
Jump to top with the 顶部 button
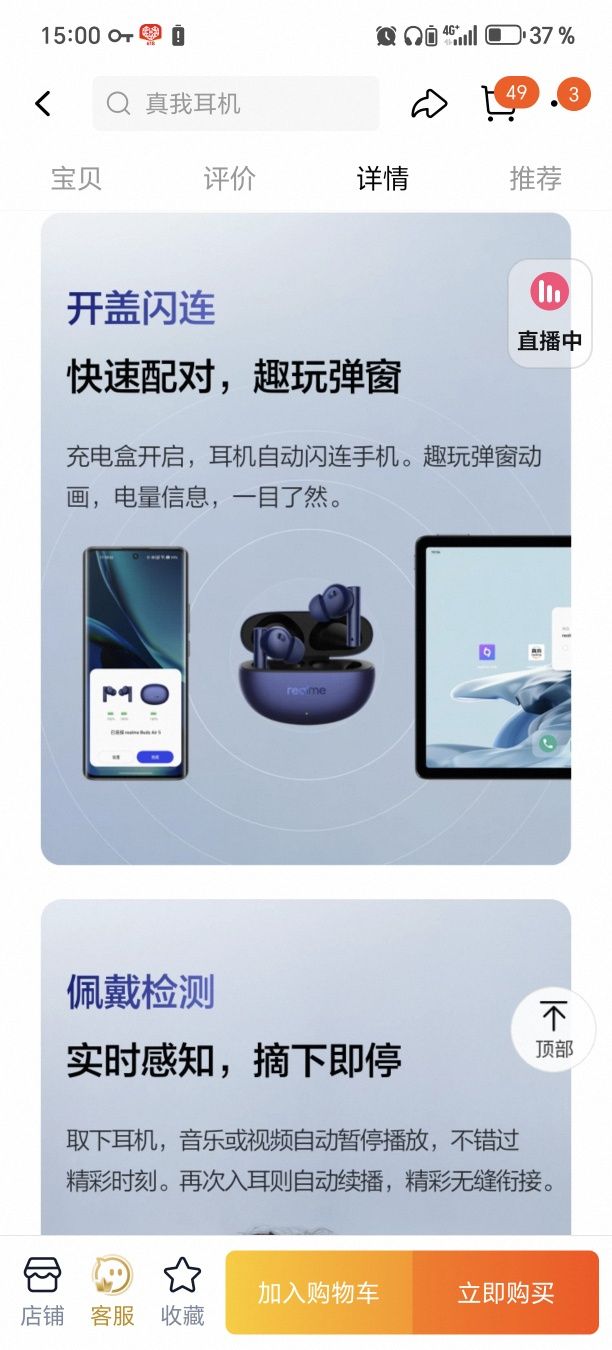pos(554,1030)
